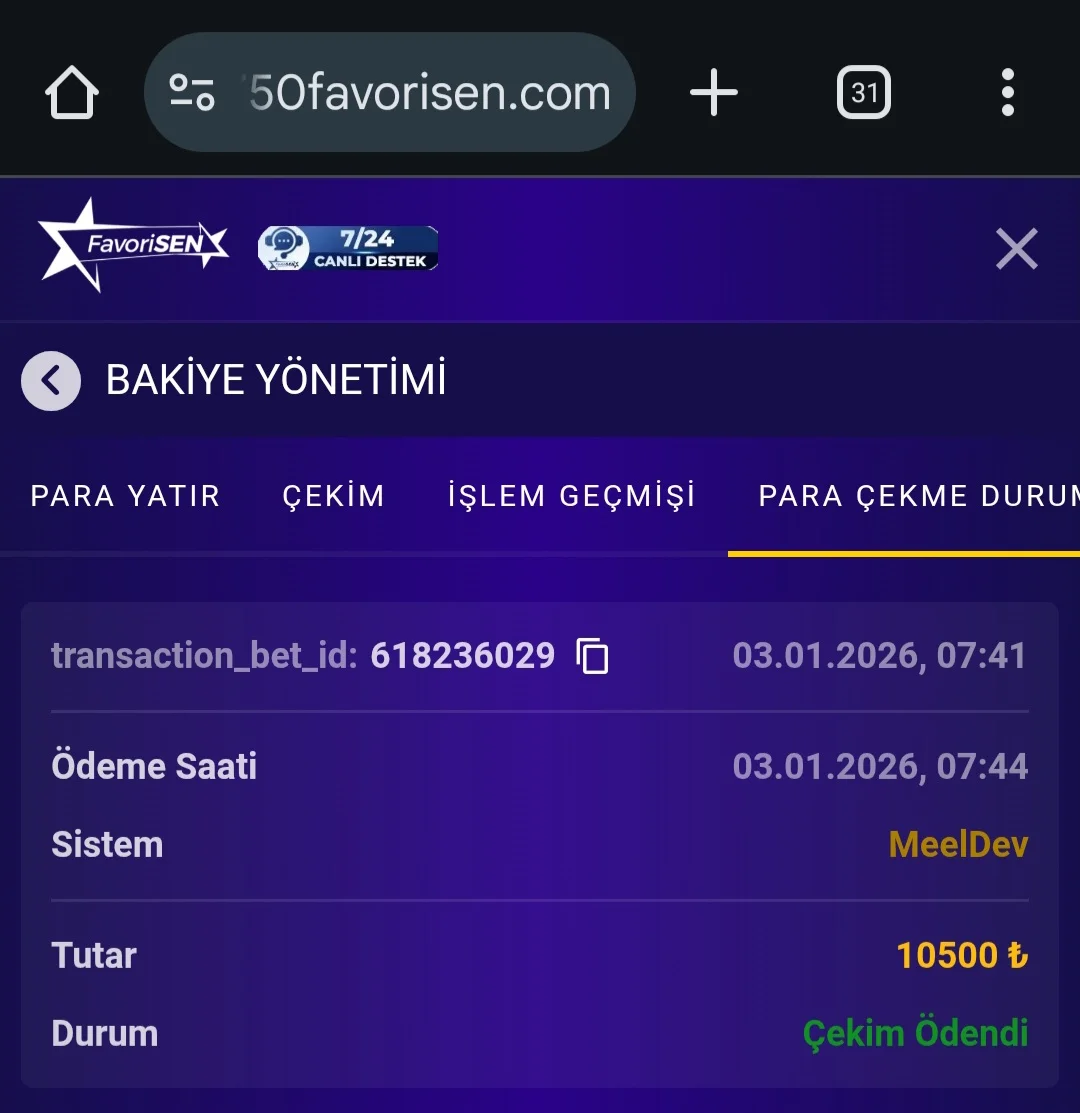Open the 7/24 Canlı Destek live support
This screenshot has height=1113, width=1080.
tap(348, 249)
